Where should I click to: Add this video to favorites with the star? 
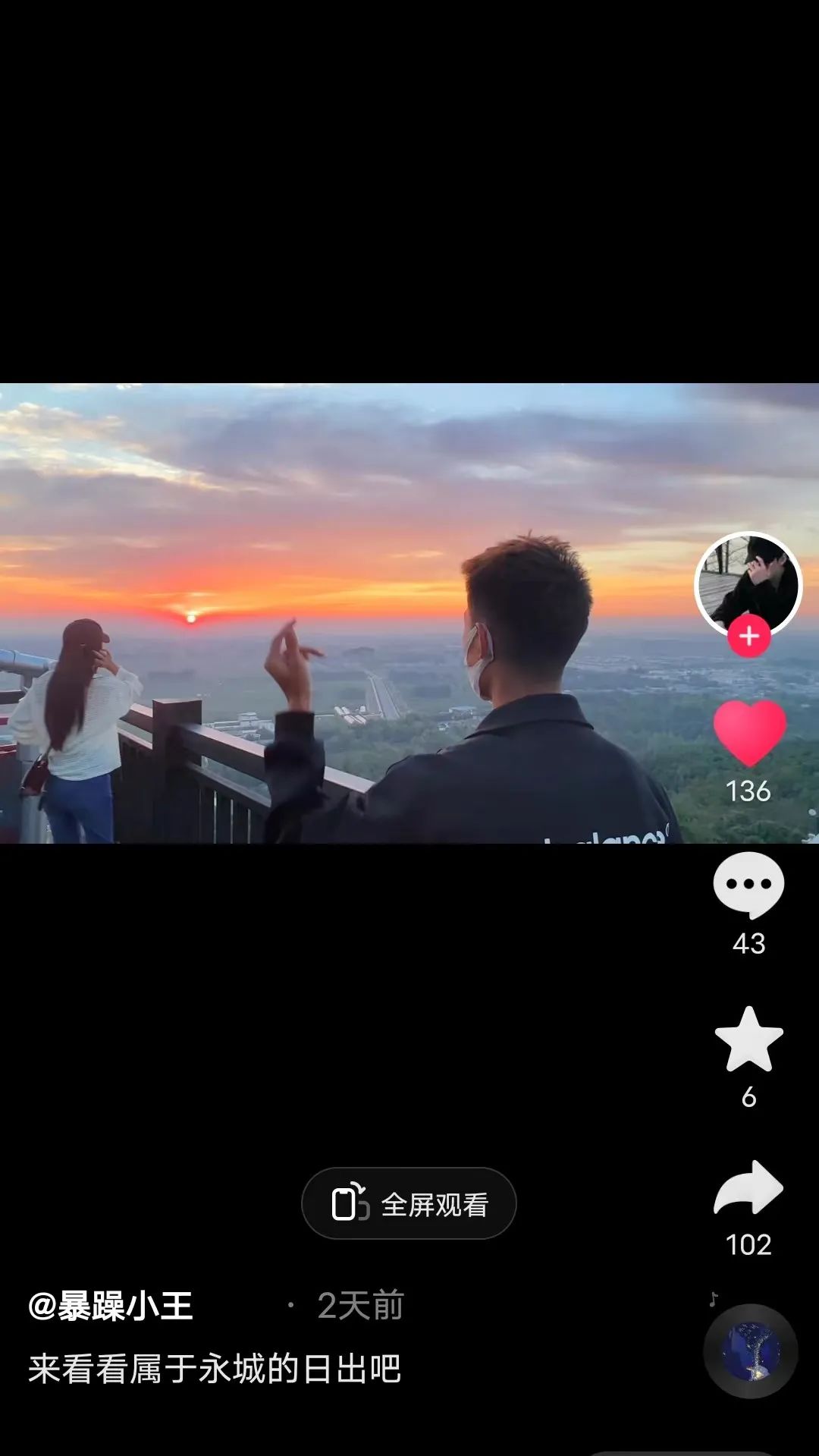tap(748, 1039)
